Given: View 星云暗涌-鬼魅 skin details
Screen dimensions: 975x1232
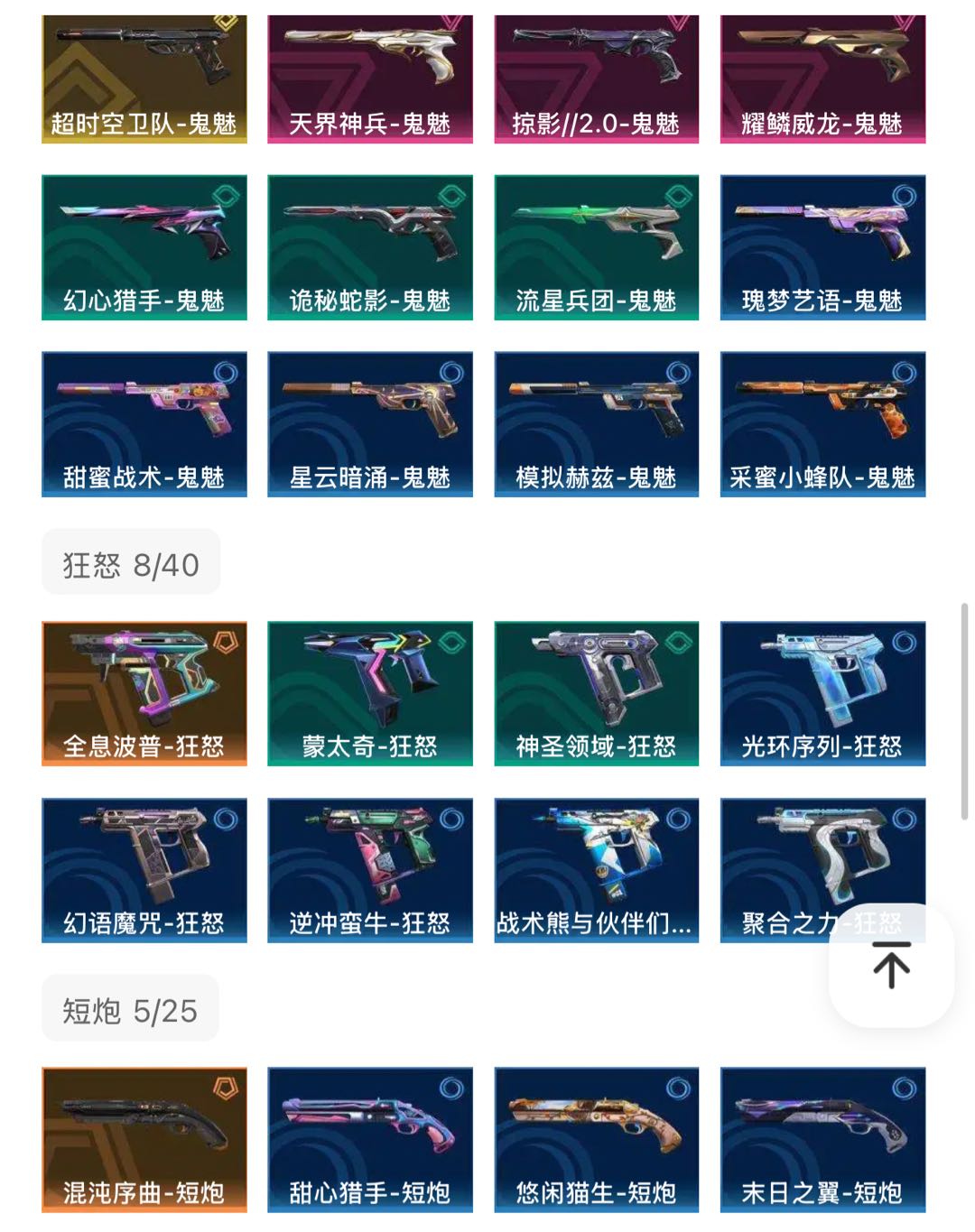Looking at the screenshot, I should coord(370,424).
